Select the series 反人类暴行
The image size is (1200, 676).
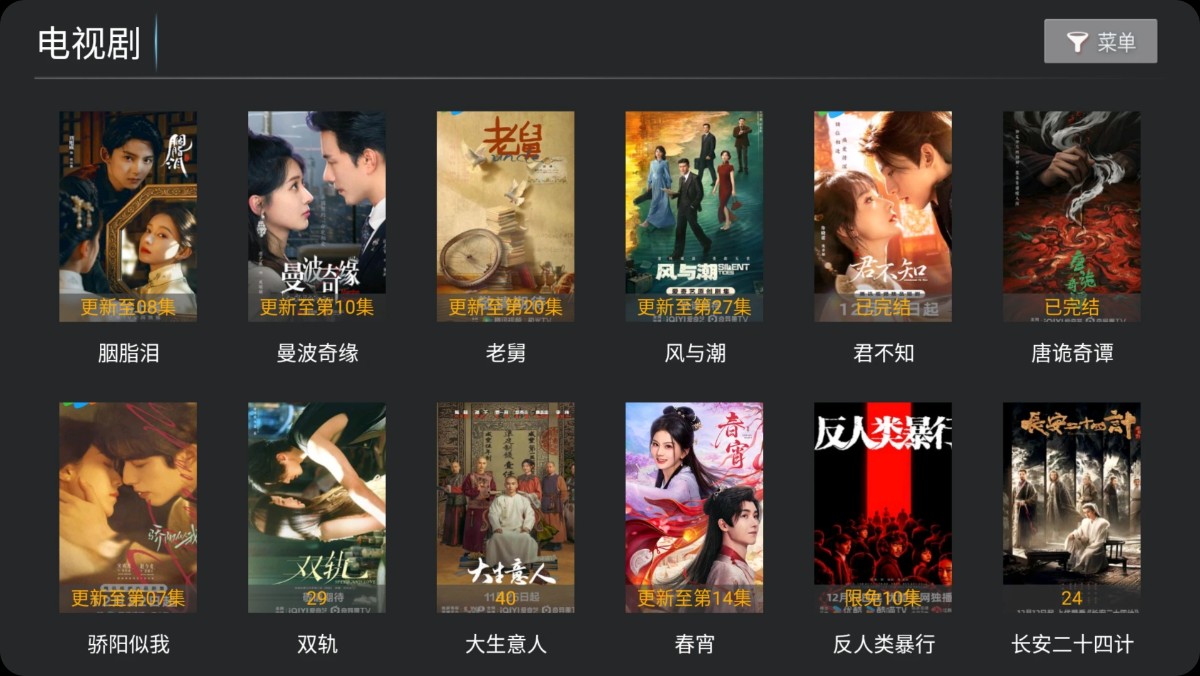click(883, 507)
